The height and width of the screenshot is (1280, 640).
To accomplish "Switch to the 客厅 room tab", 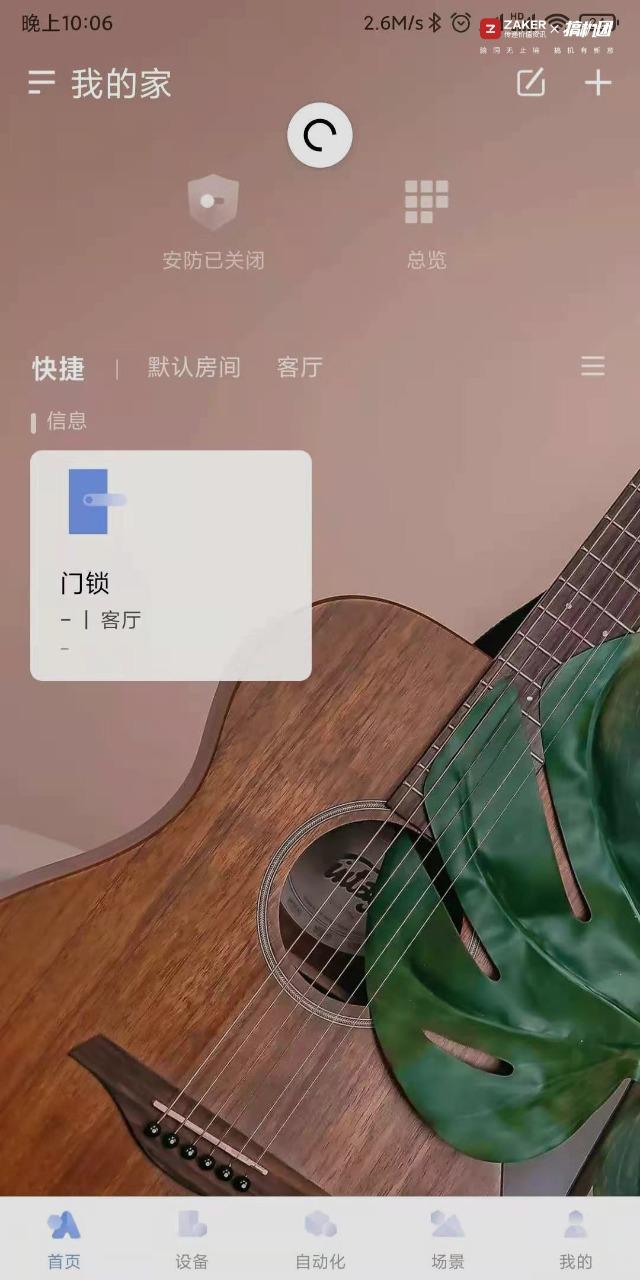I will tap(300, 367).
